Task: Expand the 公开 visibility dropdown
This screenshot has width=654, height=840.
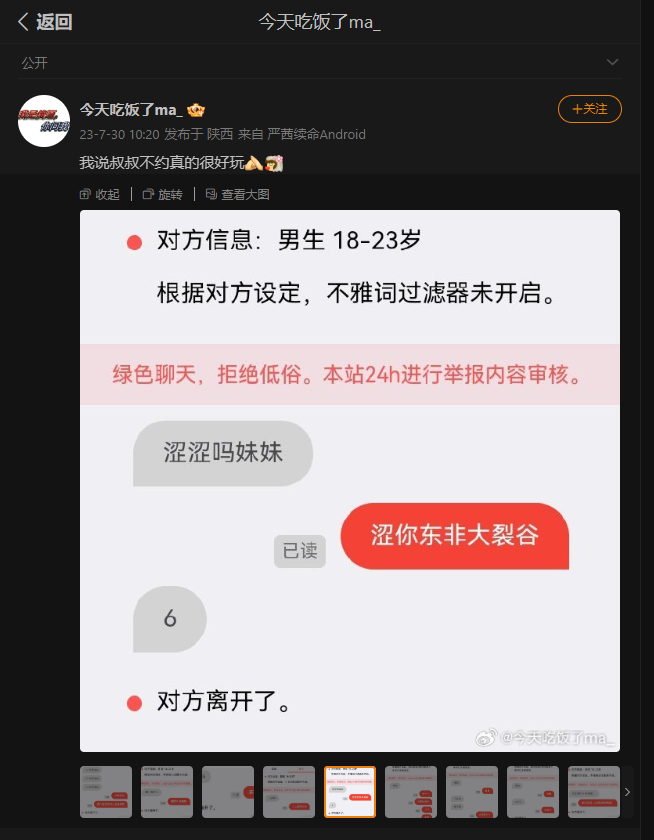Action: [x=612, y=63]
